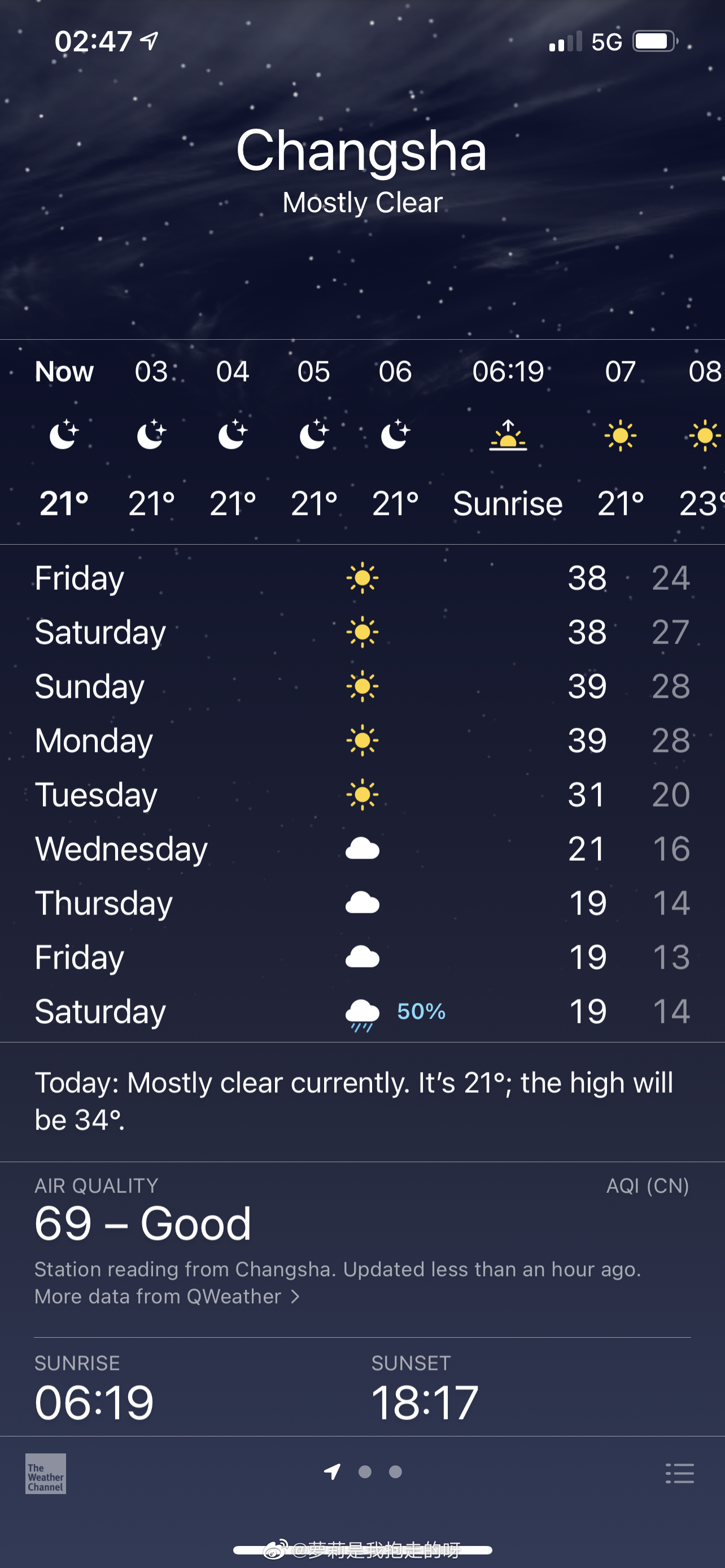
Task: Select the third page indicator dot
Action: 396,1472
